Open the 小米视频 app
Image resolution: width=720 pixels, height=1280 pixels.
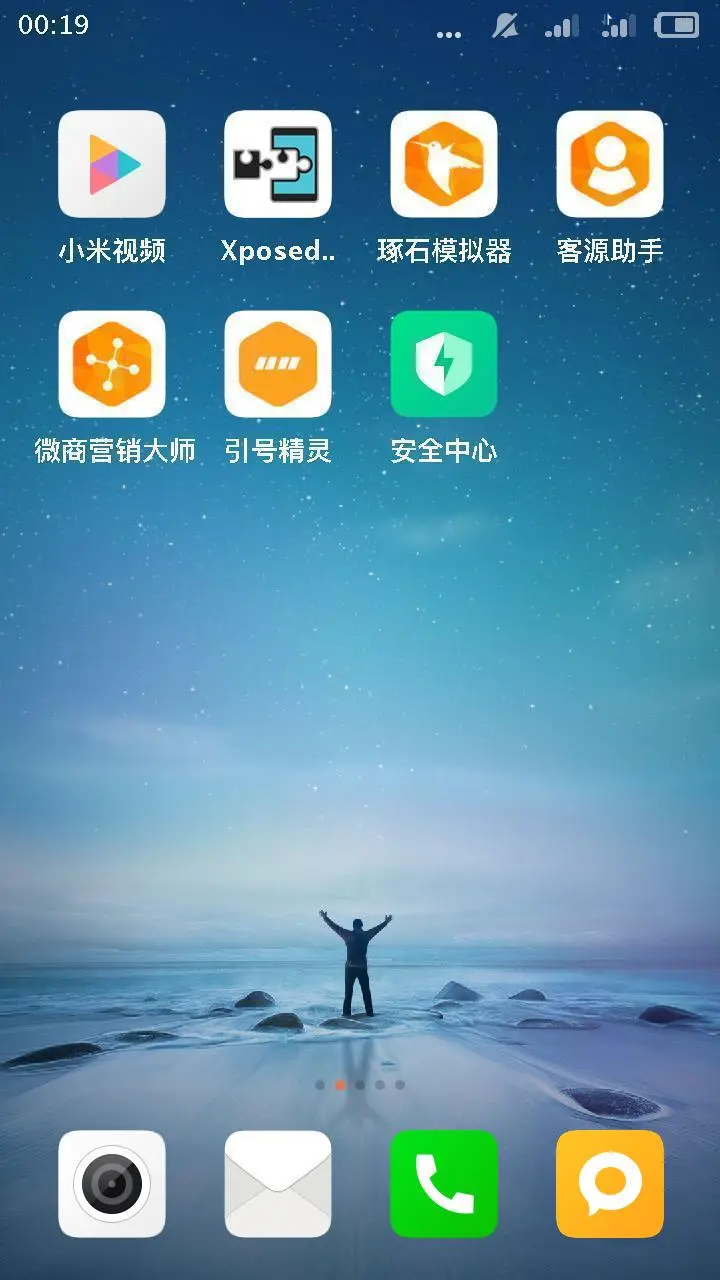tap(112, 164)
